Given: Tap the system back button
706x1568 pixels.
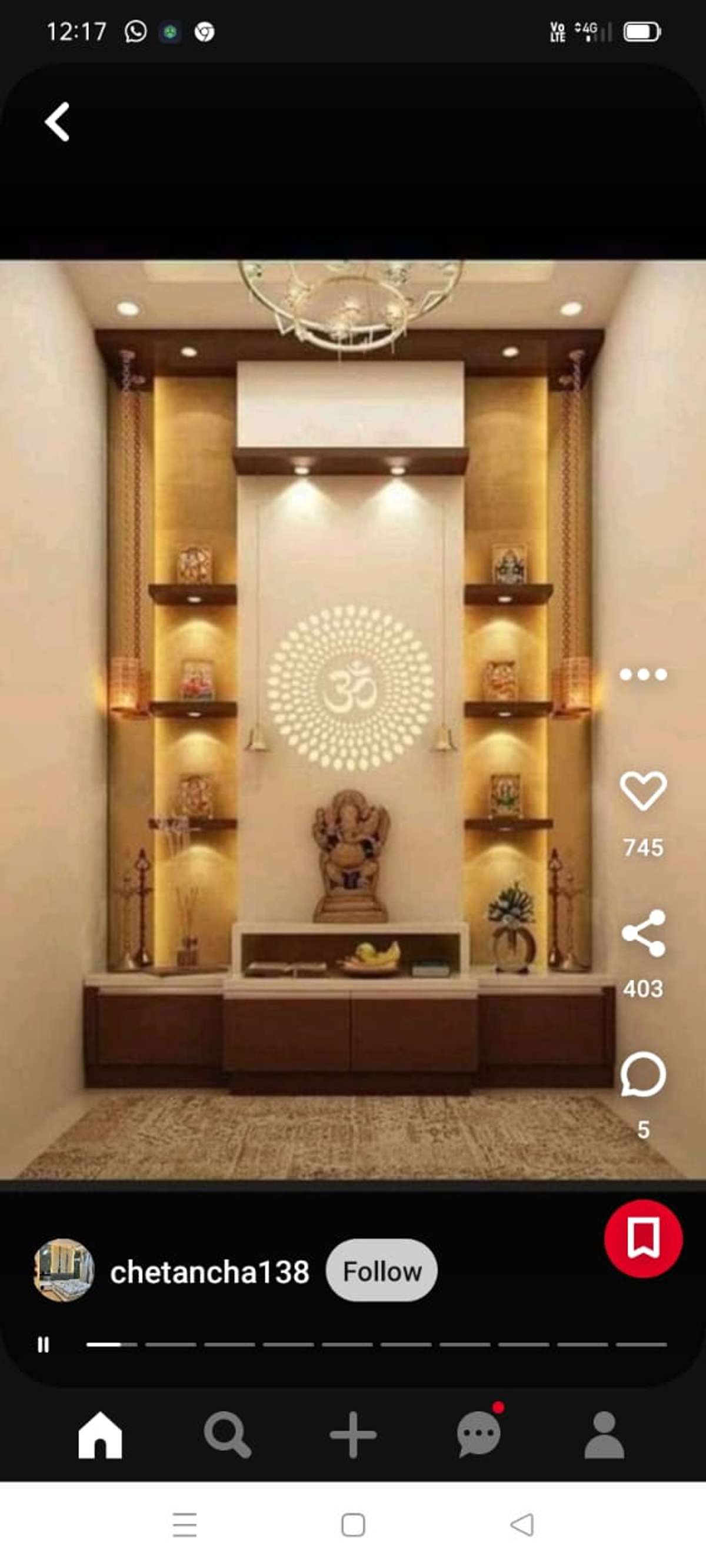Looking at the screenshot, I should tap(522, 1524).
